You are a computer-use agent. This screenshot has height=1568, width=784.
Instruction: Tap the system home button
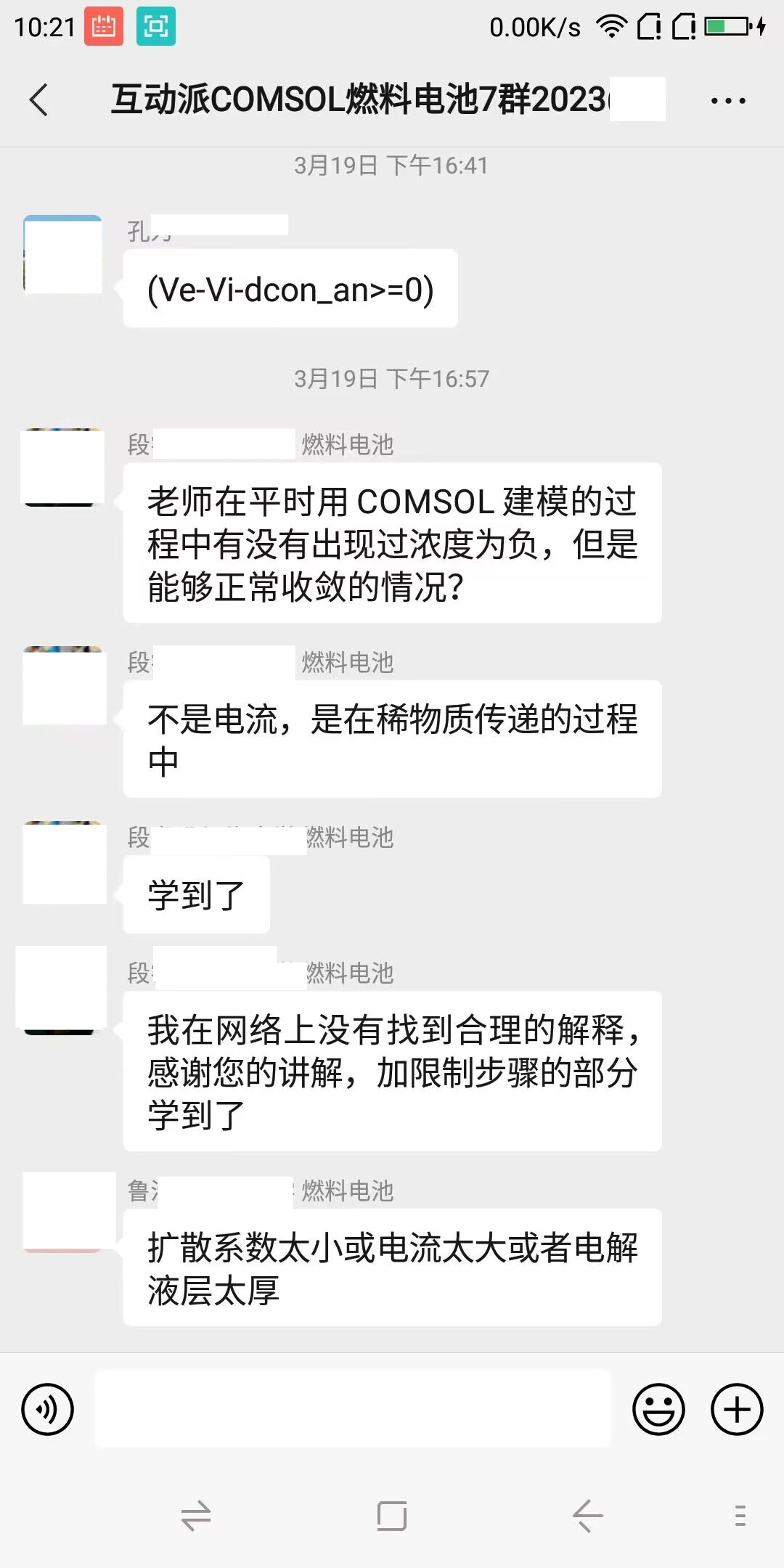coord(392,1516)
